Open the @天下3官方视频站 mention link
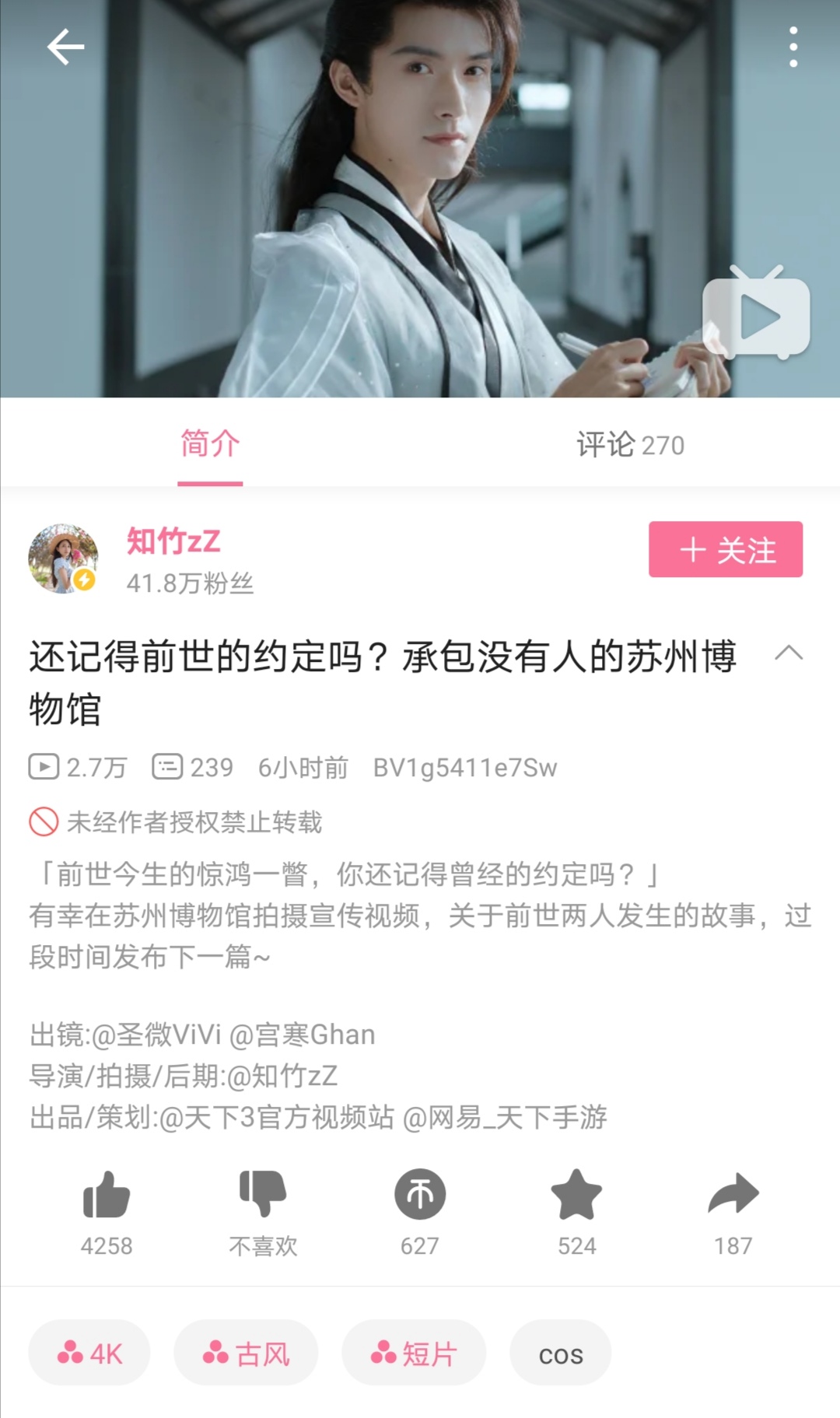Image resolution: width=840 pixels, height=1418 pixels. point(277,1118)
